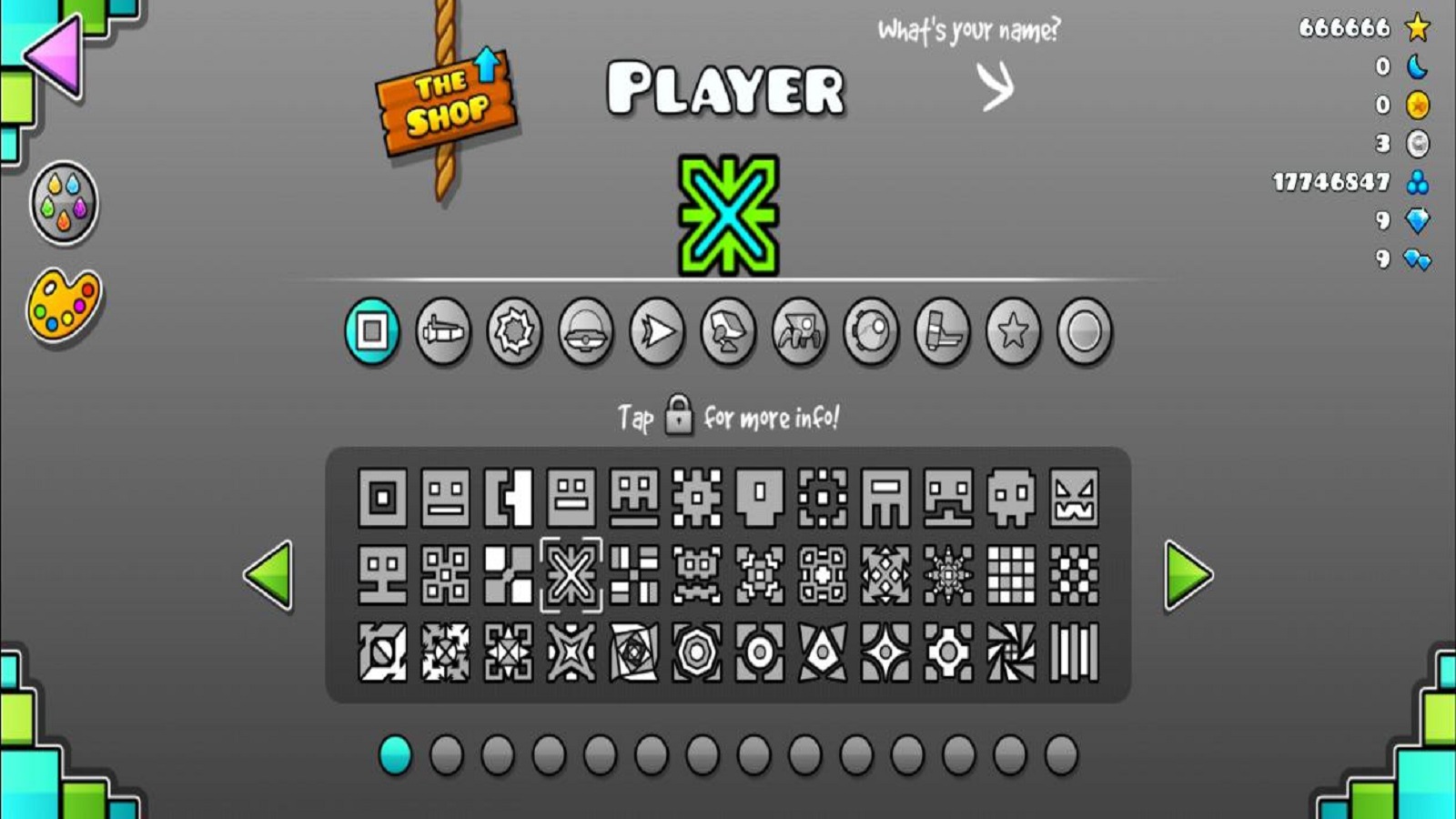
Task: Go to the previous icon page arrow
Action: 269,575
